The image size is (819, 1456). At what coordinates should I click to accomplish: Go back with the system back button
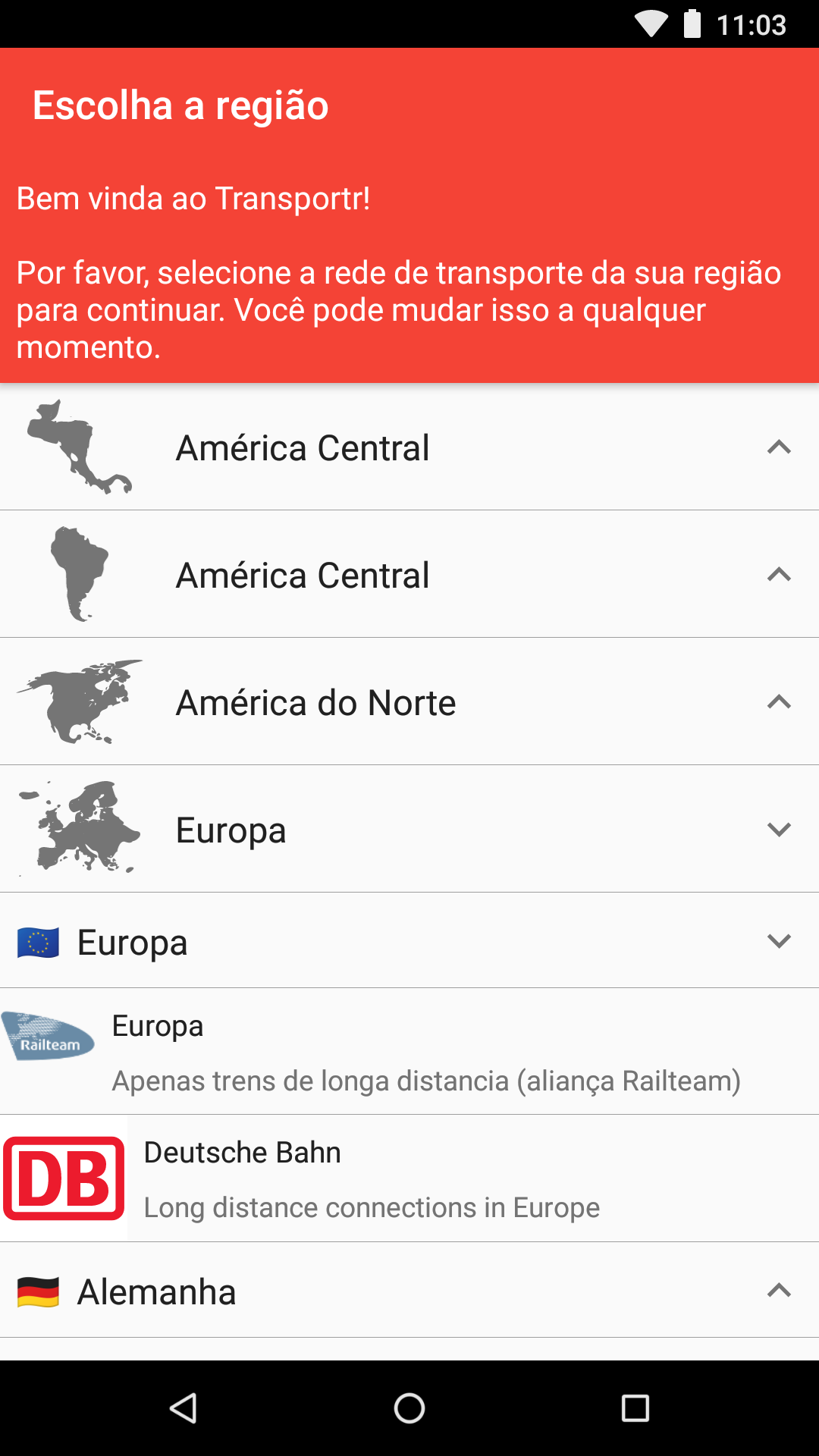[183, 1408]
